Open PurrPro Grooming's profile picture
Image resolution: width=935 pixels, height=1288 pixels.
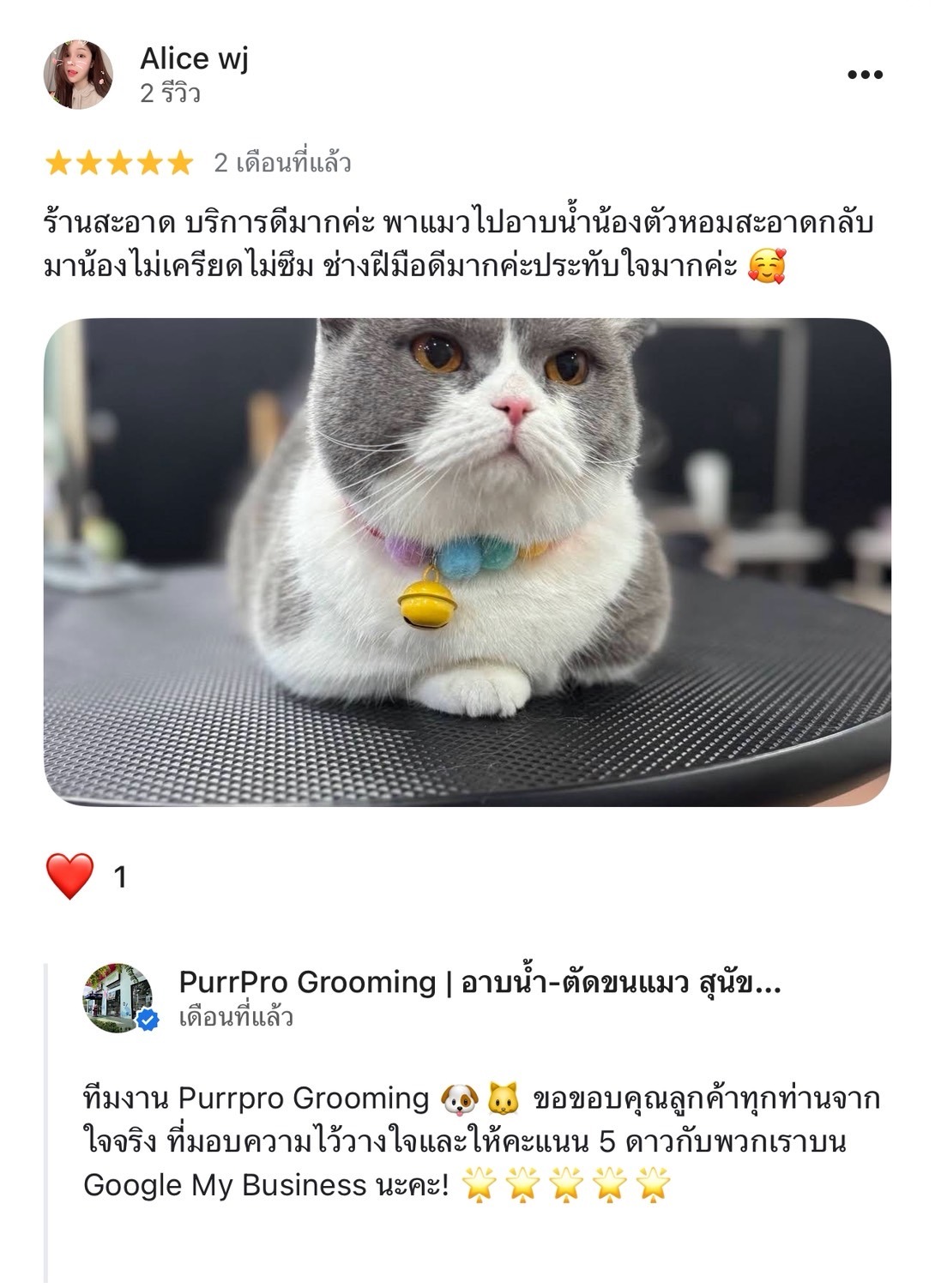pyautogui.click(x=118, y=998)
